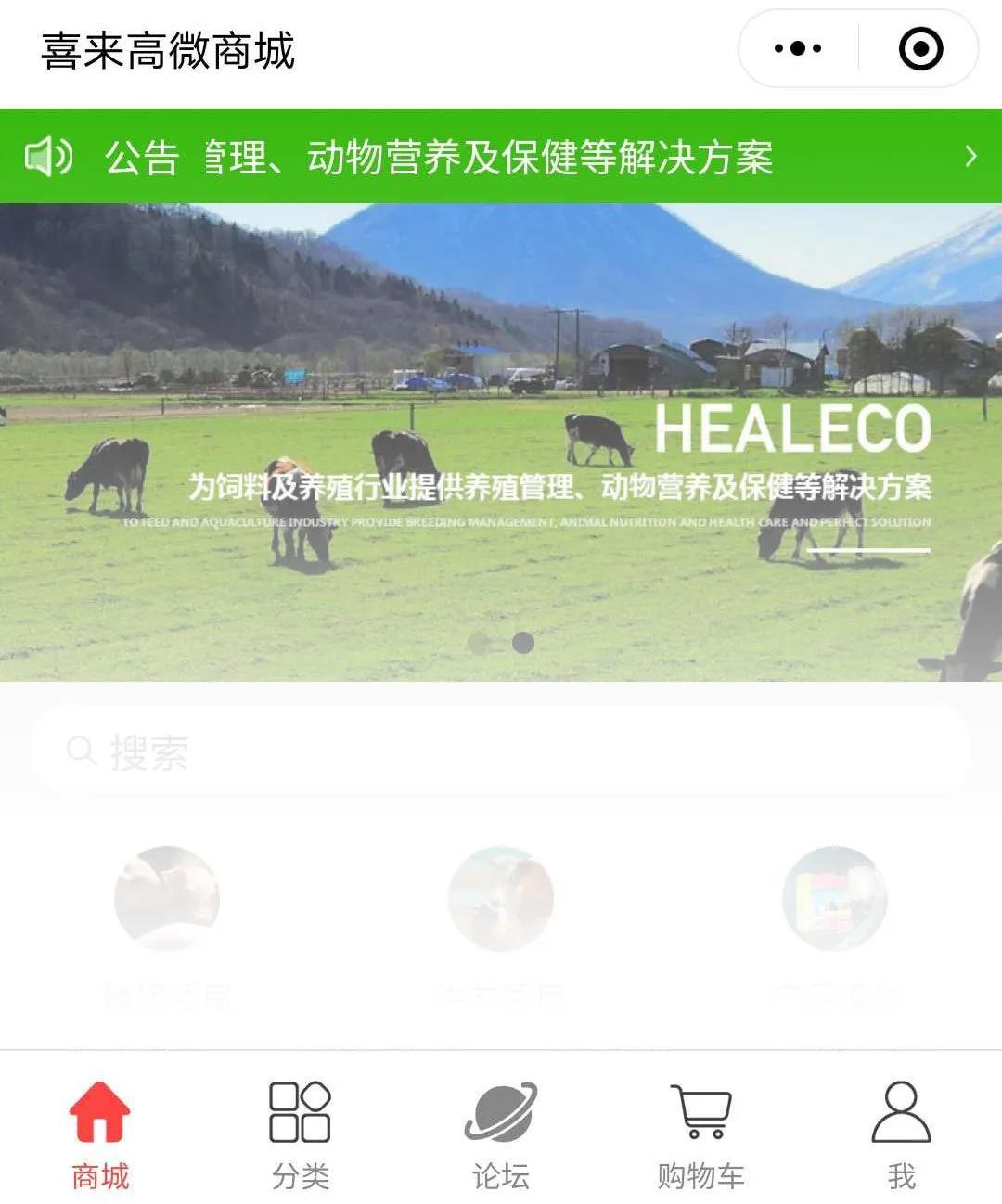Open the mini program more-options menu

[x=797, y=49]
